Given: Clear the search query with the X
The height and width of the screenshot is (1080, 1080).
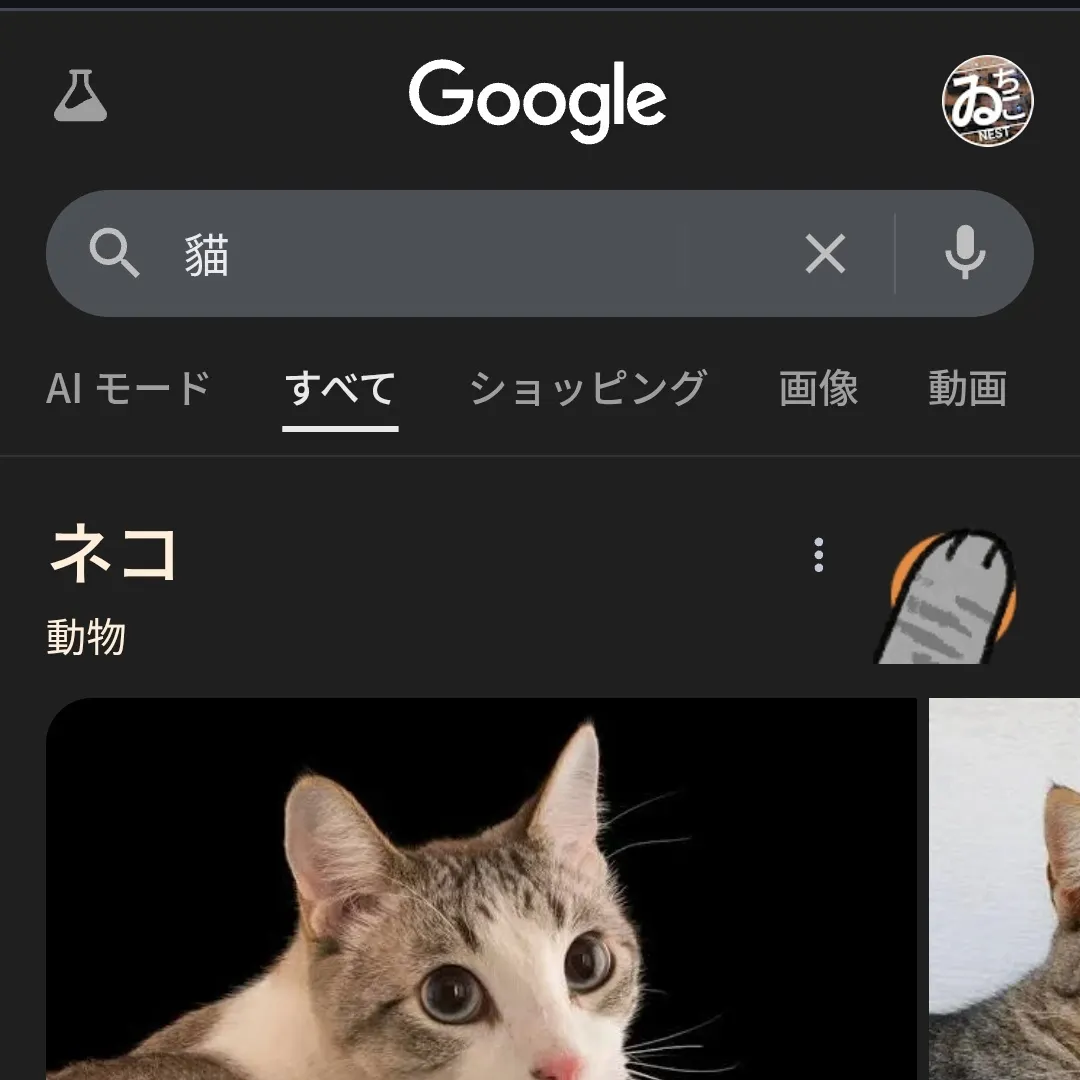Looking at the screenshot, I should pos(825,254).
